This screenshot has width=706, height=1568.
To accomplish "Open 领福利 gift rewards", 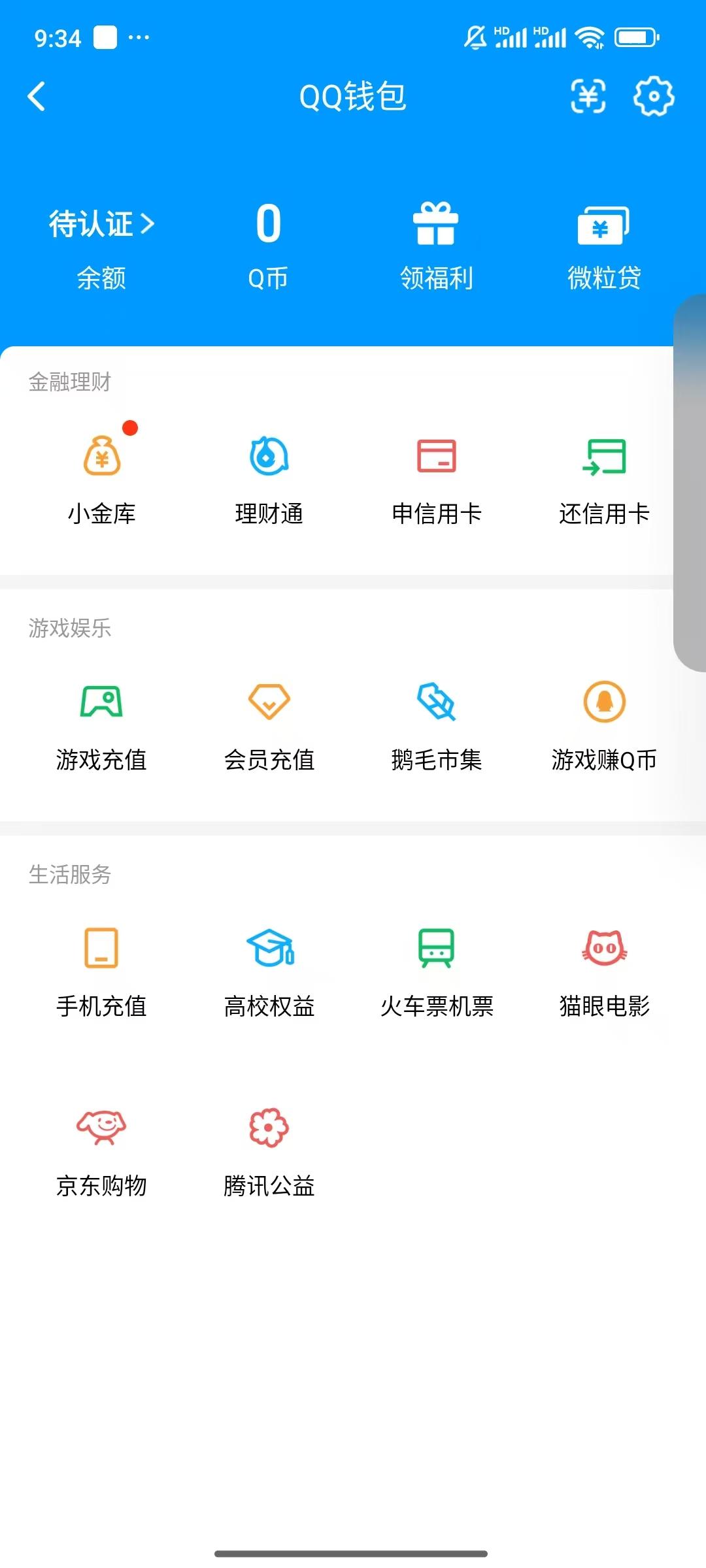I will coord(437,242).
